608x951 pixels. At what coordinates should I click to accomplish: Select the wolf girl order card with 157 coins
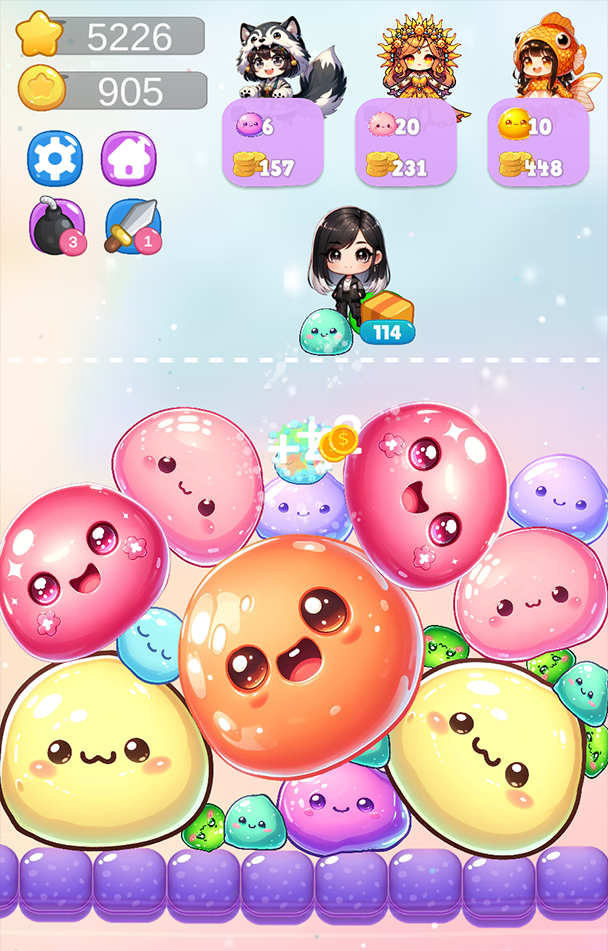coord(272,142)
